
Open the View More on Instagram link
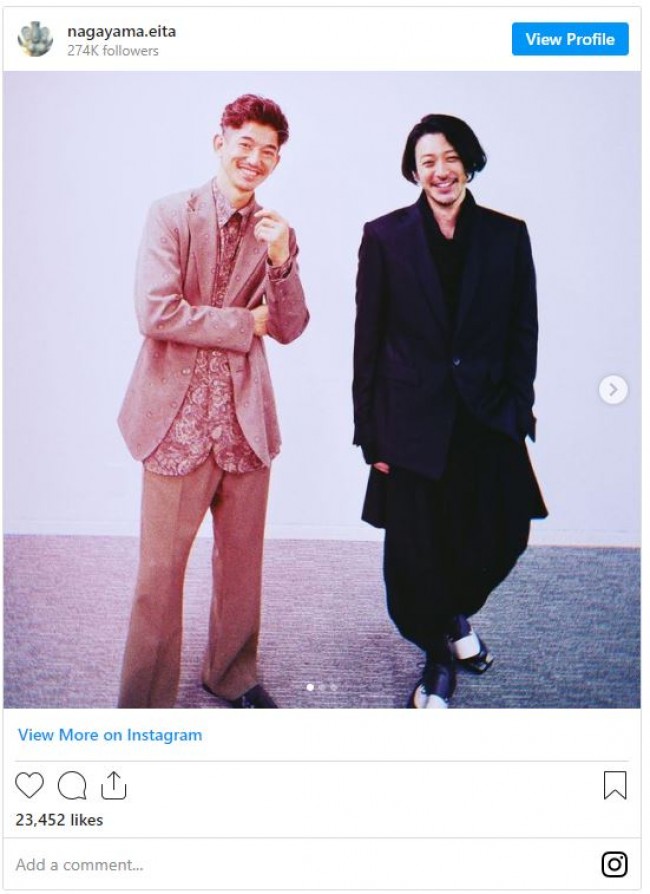click(x=110, y=735)
